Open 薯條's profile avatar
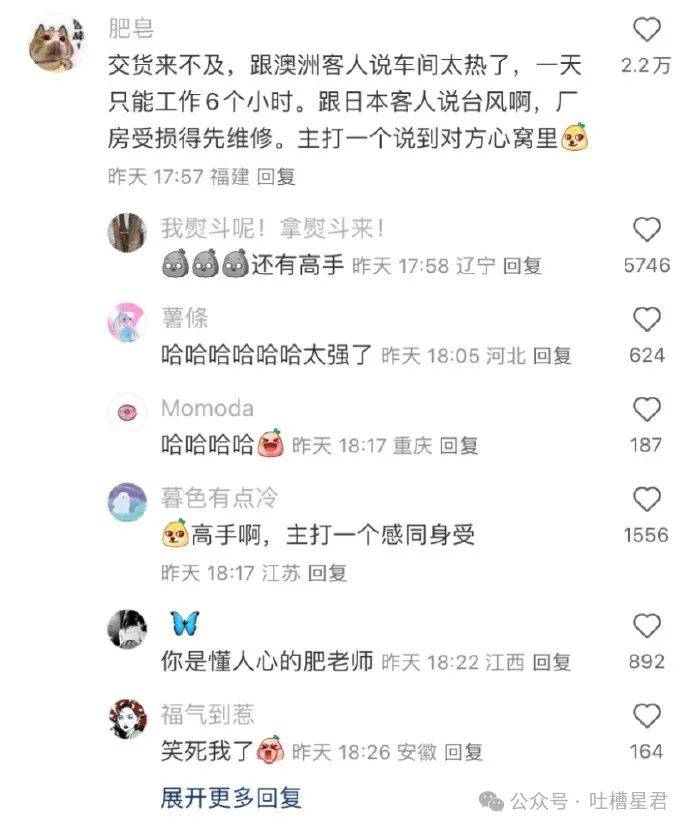690x829 pixels. [127, 323]
